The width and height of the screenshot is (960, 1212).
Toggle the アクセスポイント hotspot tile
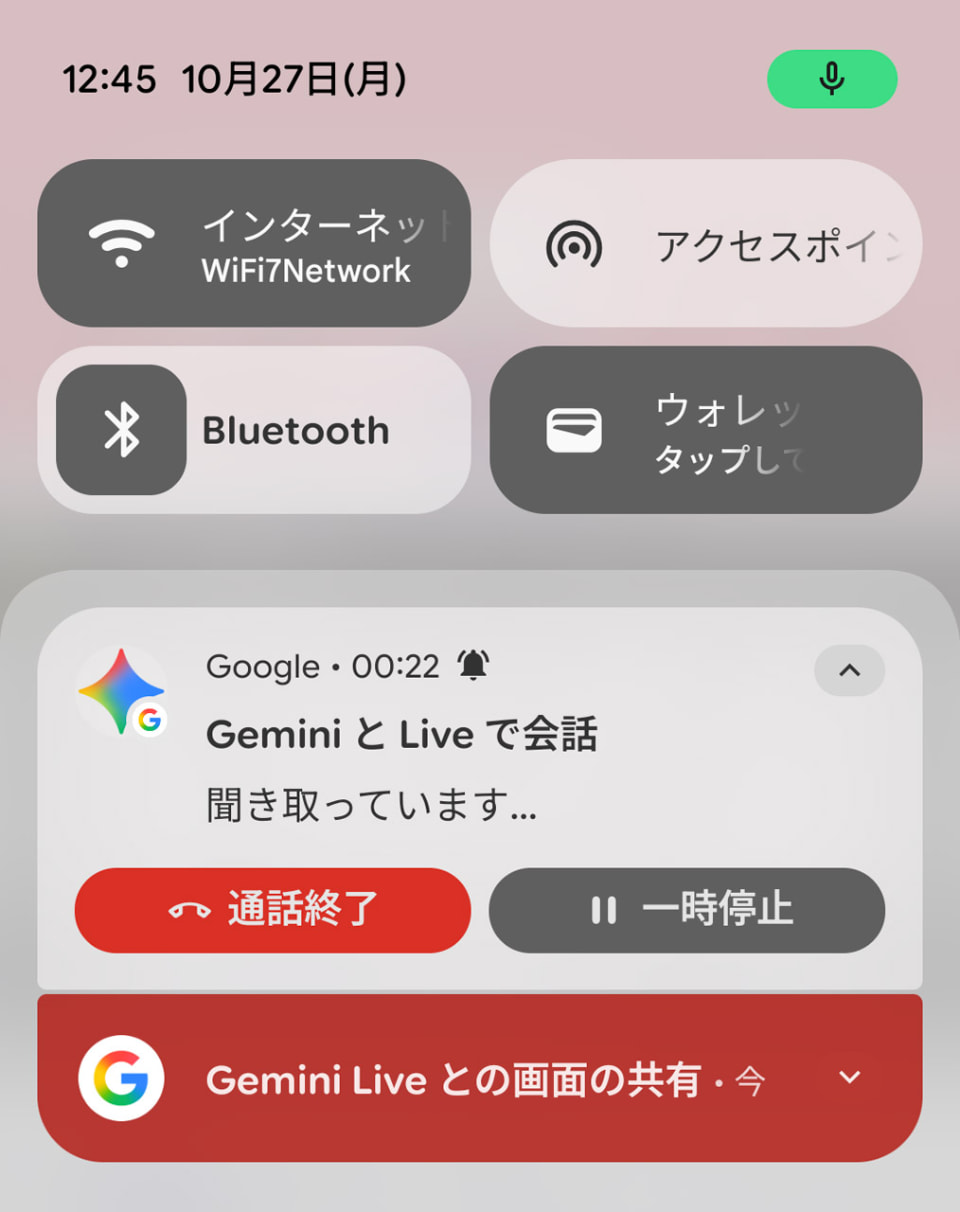click(705, 243)
